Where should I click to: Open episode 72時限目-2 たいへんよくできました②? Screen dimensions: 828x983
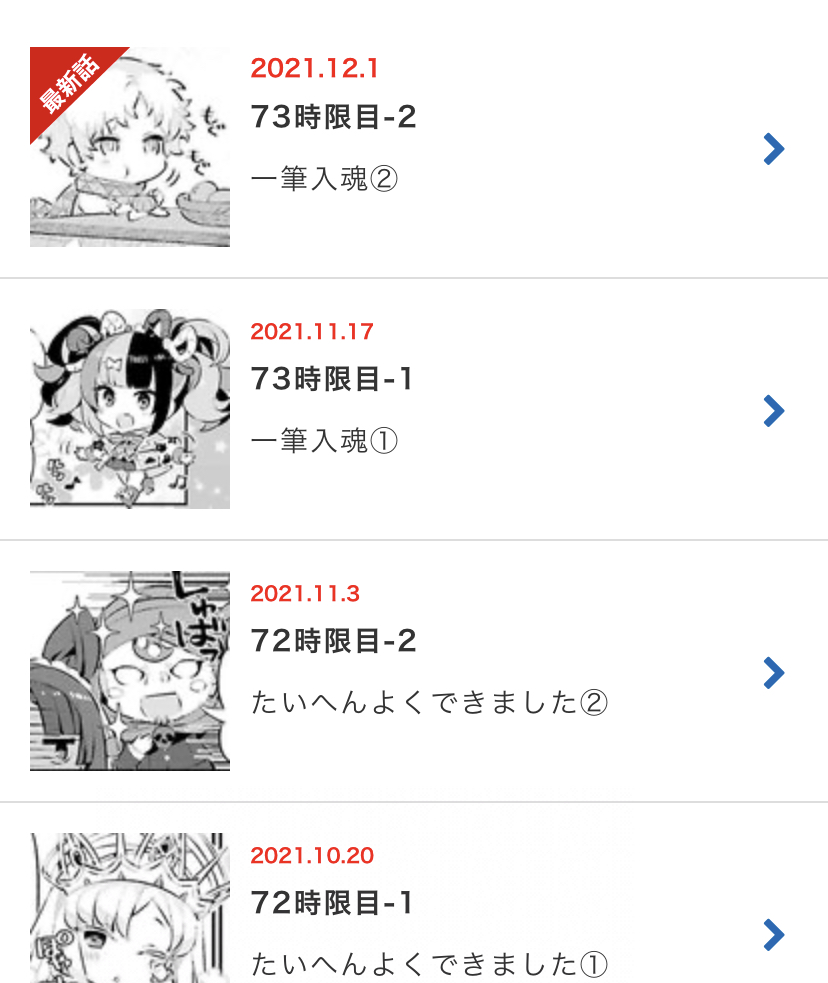pos(414,672)
